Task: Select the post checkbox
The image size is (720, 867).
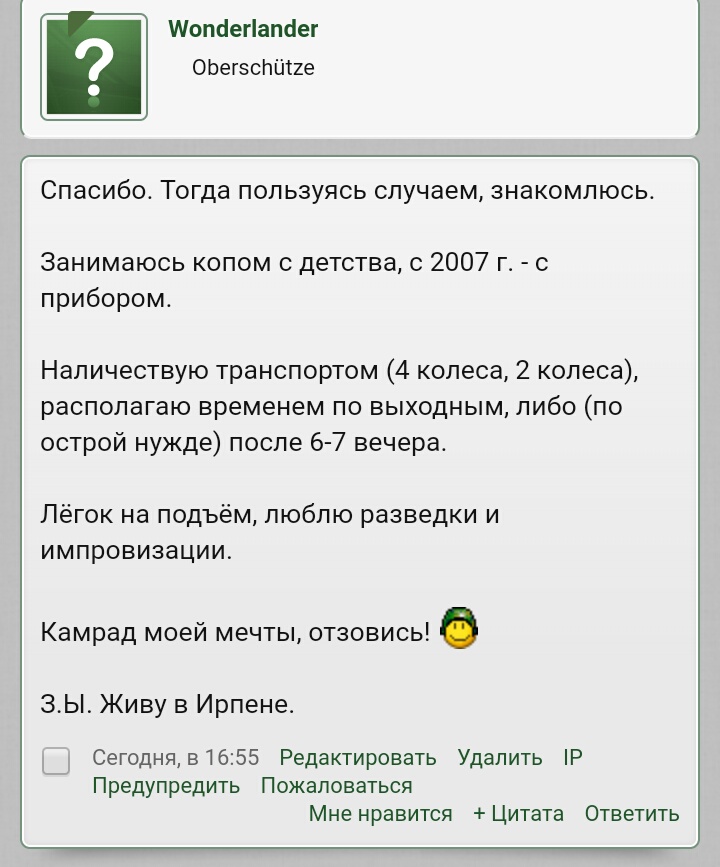Action: [56, 761]
